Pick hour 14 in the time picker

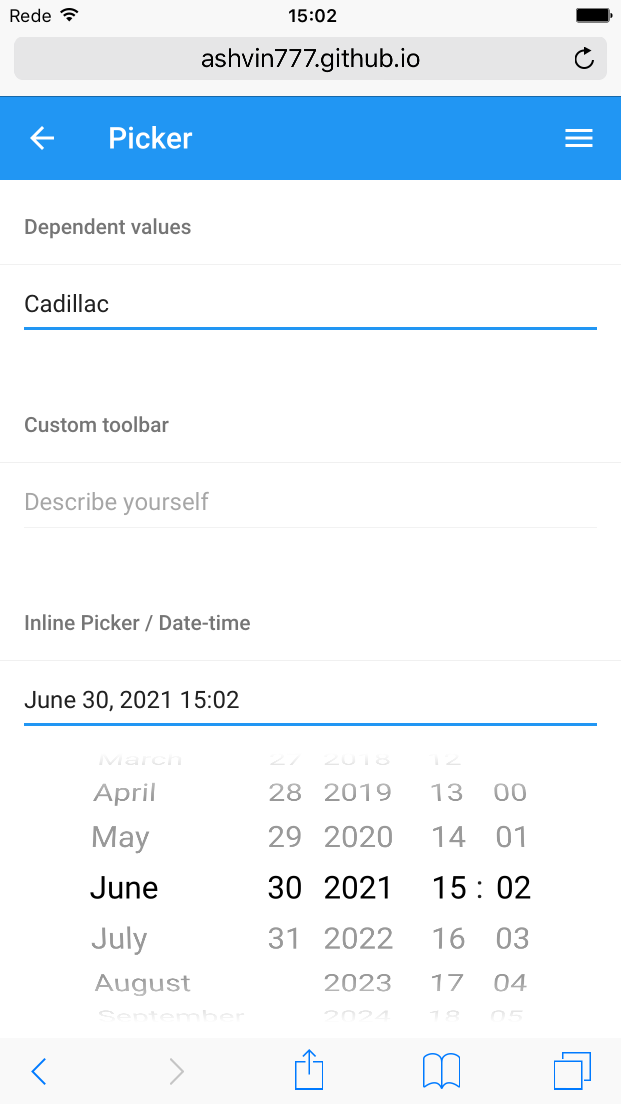[x=448, y=837]
